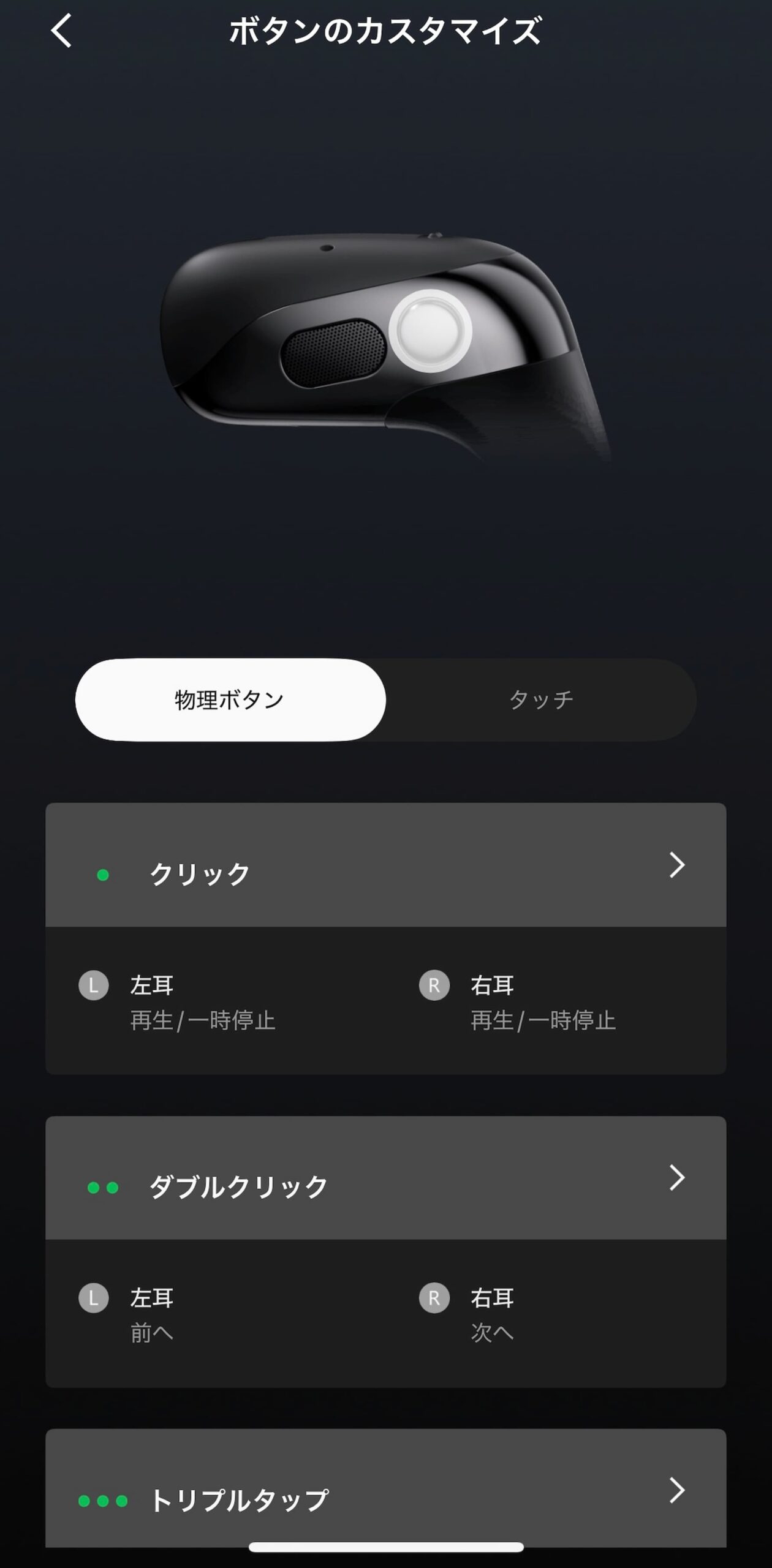Switch to the タッチ tab
Viewport: 772px width, 1568px height.
click(x=542, y=699)
